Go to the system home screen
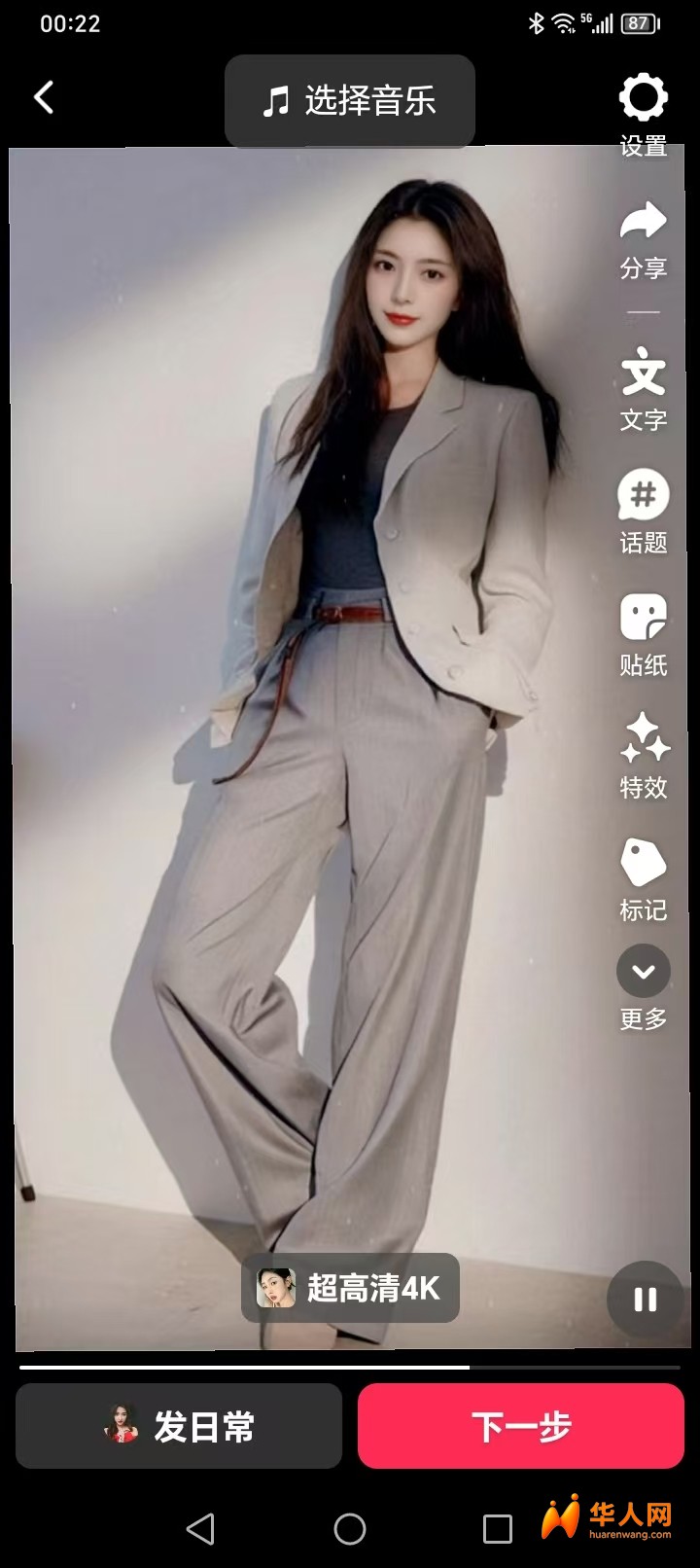The height and width of the screenshot is (1568, 700). pyautogui.click(x=350, y=1529)
